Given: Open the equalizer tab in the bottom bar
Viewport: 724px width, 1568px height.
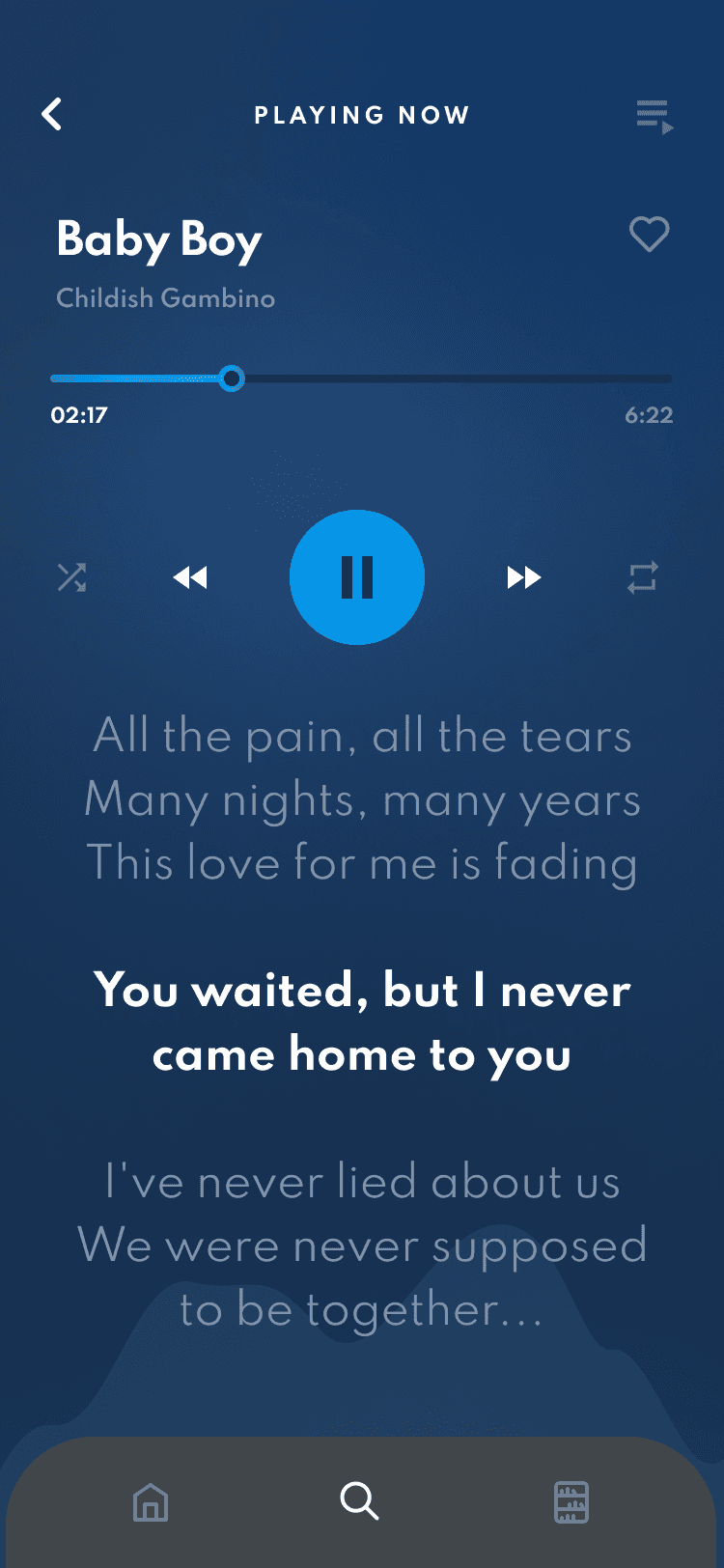Looking at the screenshot, I should point(571,1502).
